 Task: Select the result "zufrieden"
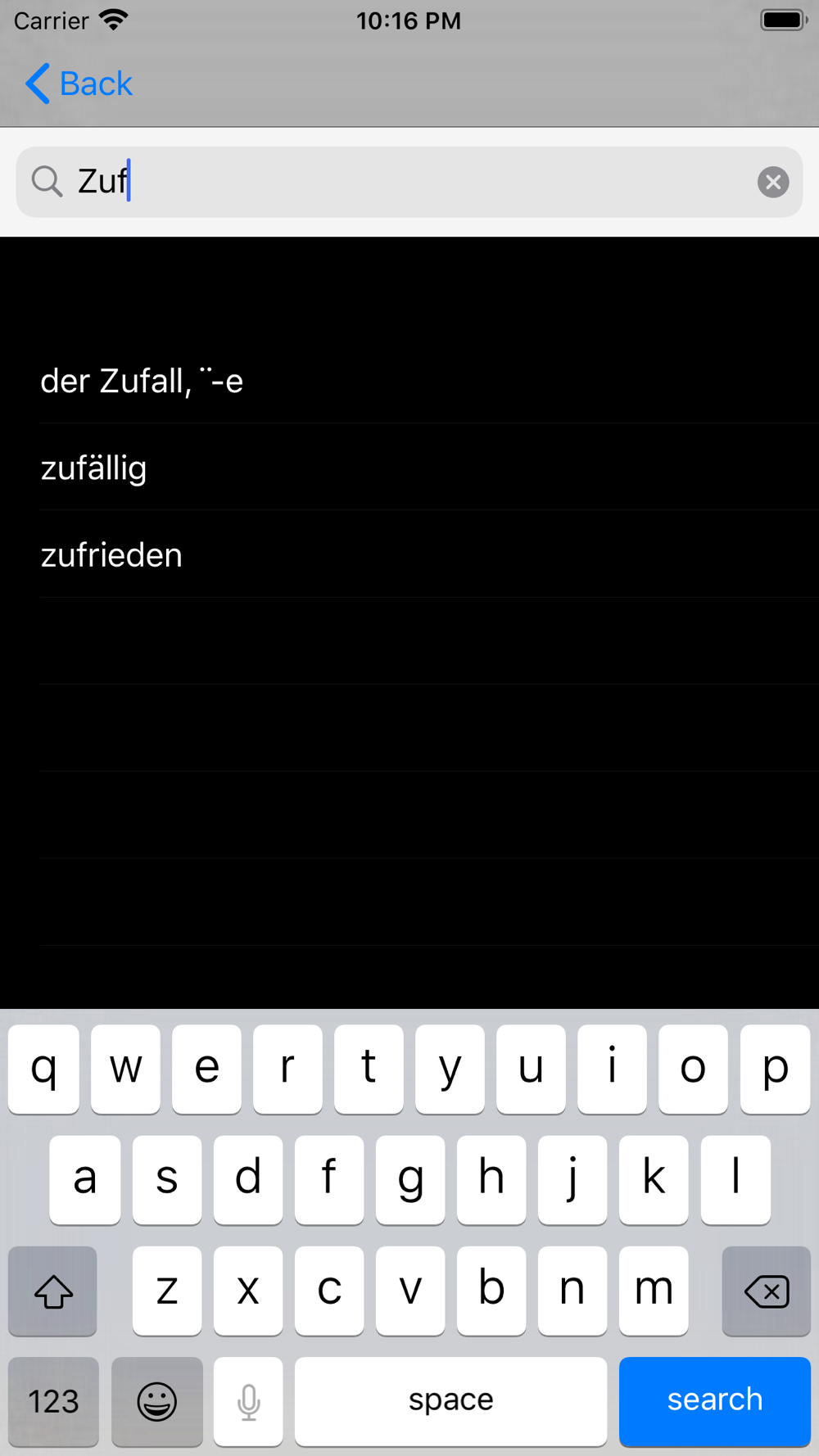pos(409,554)
